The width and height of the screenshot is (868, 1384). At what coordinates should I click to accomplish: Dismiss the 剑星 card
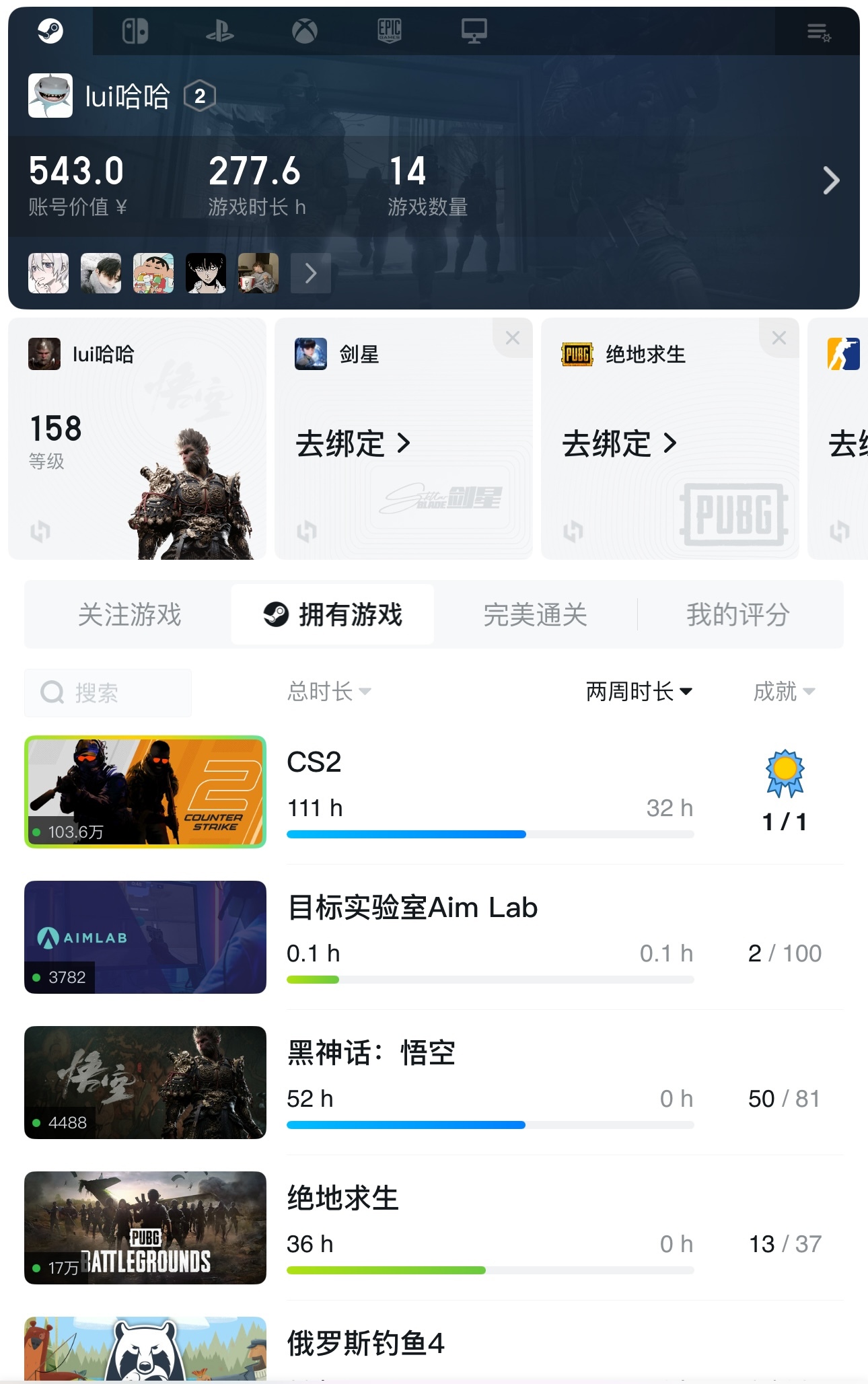[513, 338]
